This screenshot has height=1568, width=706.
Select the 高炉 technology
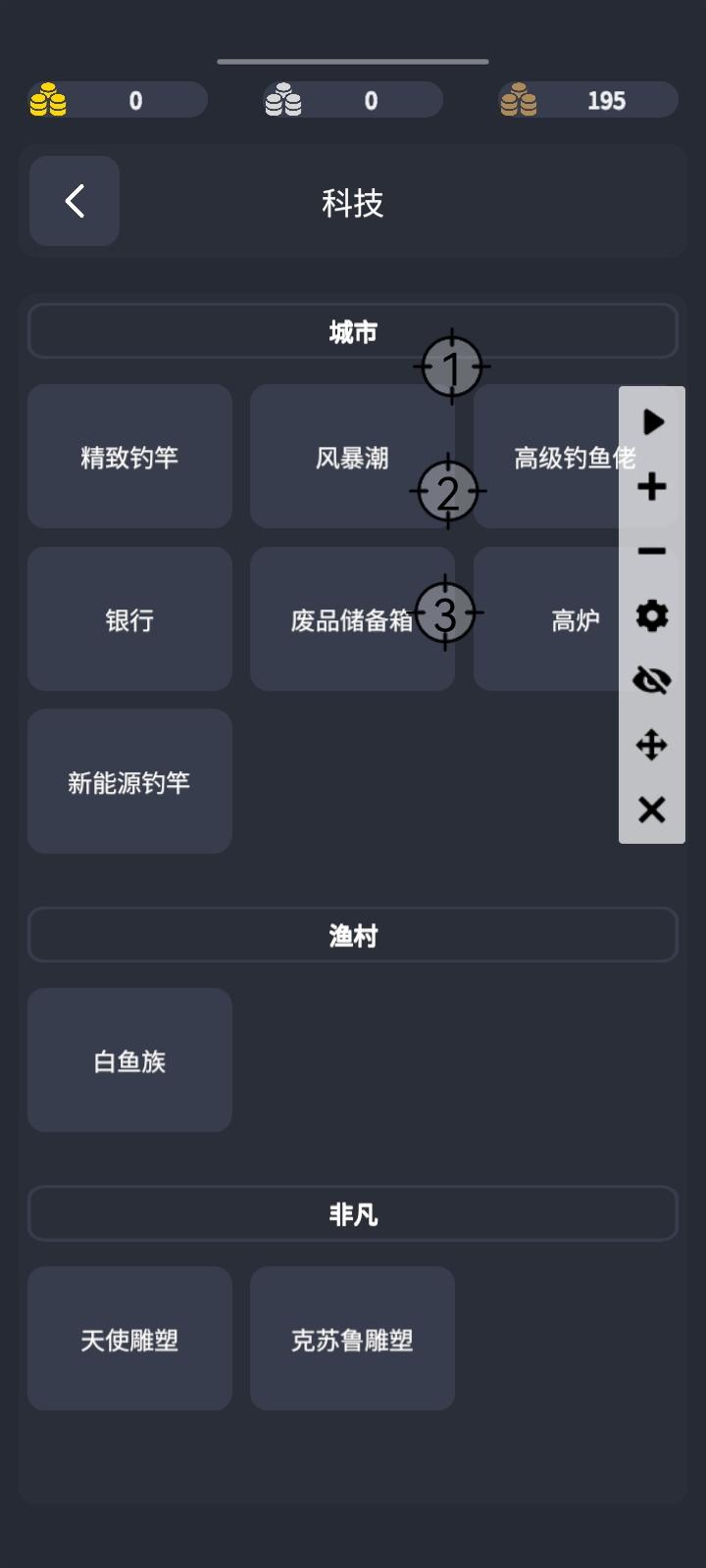click(x=575, y=618)
